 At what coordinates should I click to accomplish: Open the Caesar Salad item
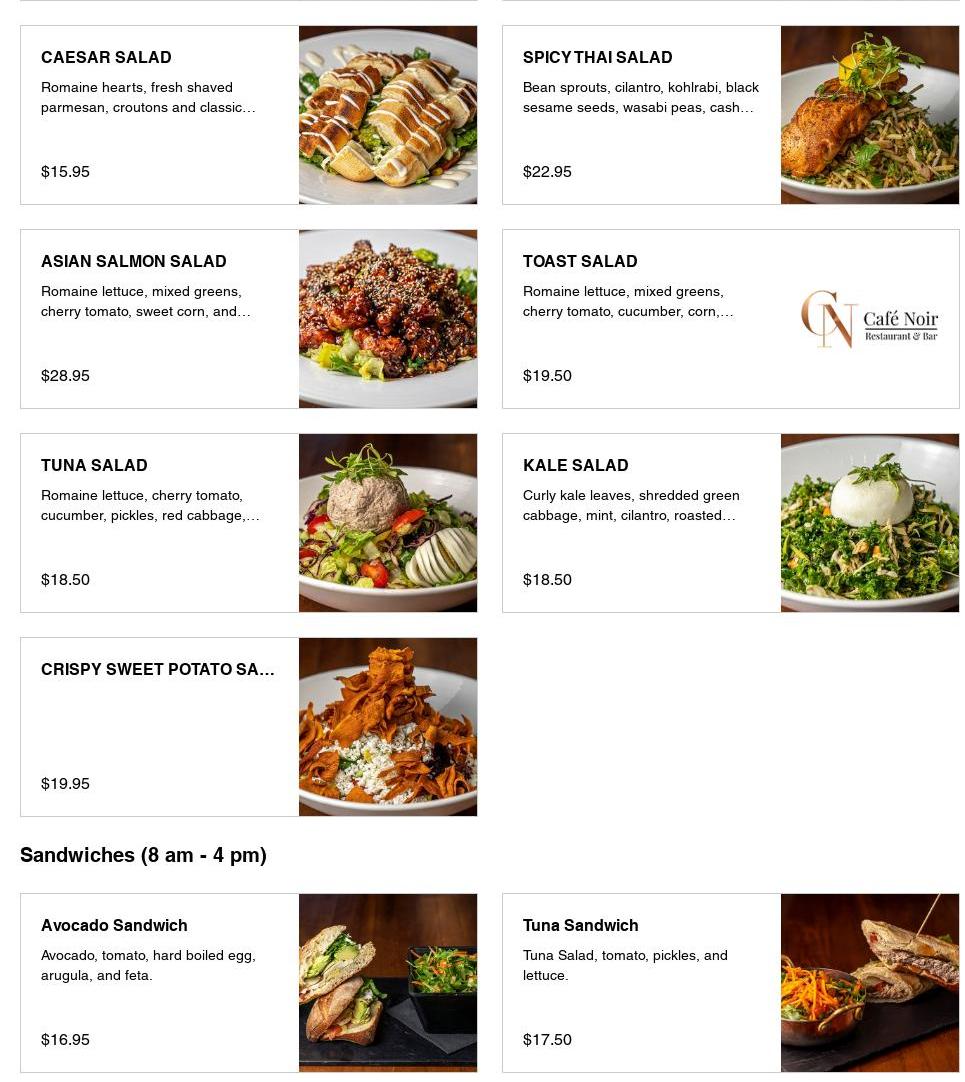pyautogui.click(x=248, y=115)
